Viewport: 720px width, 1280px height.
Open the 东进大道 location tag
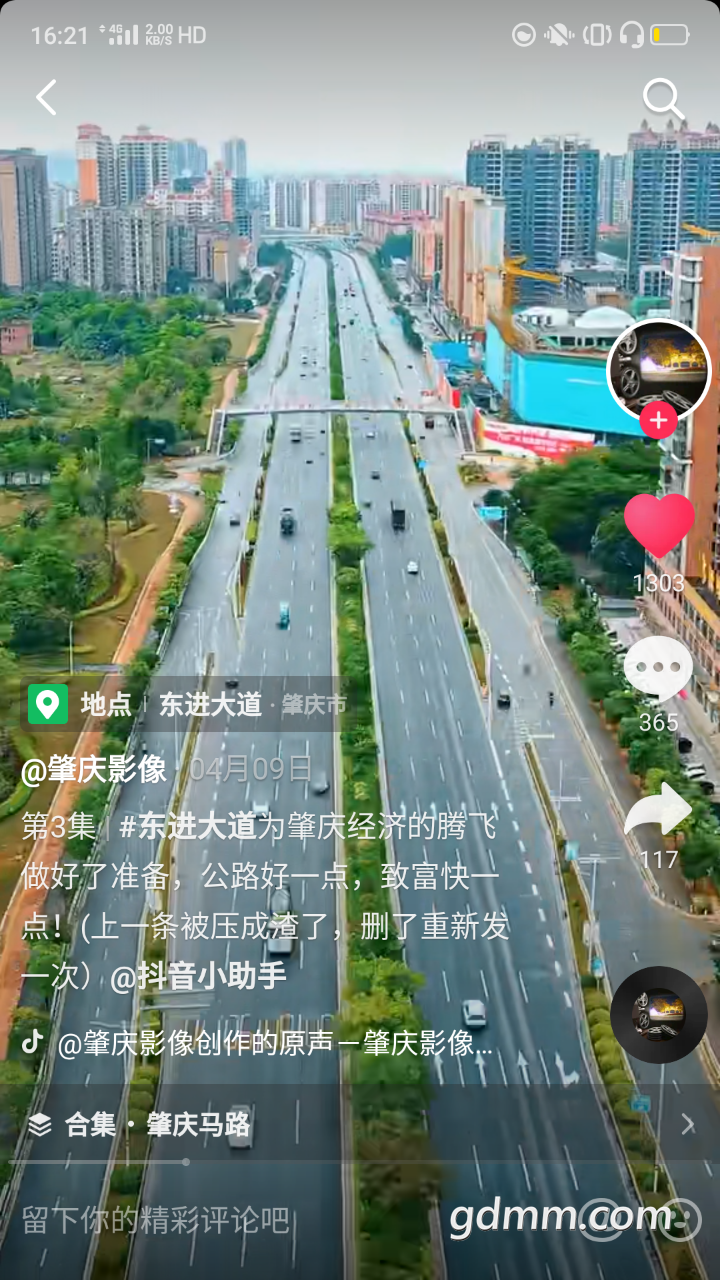click(210, 704)
